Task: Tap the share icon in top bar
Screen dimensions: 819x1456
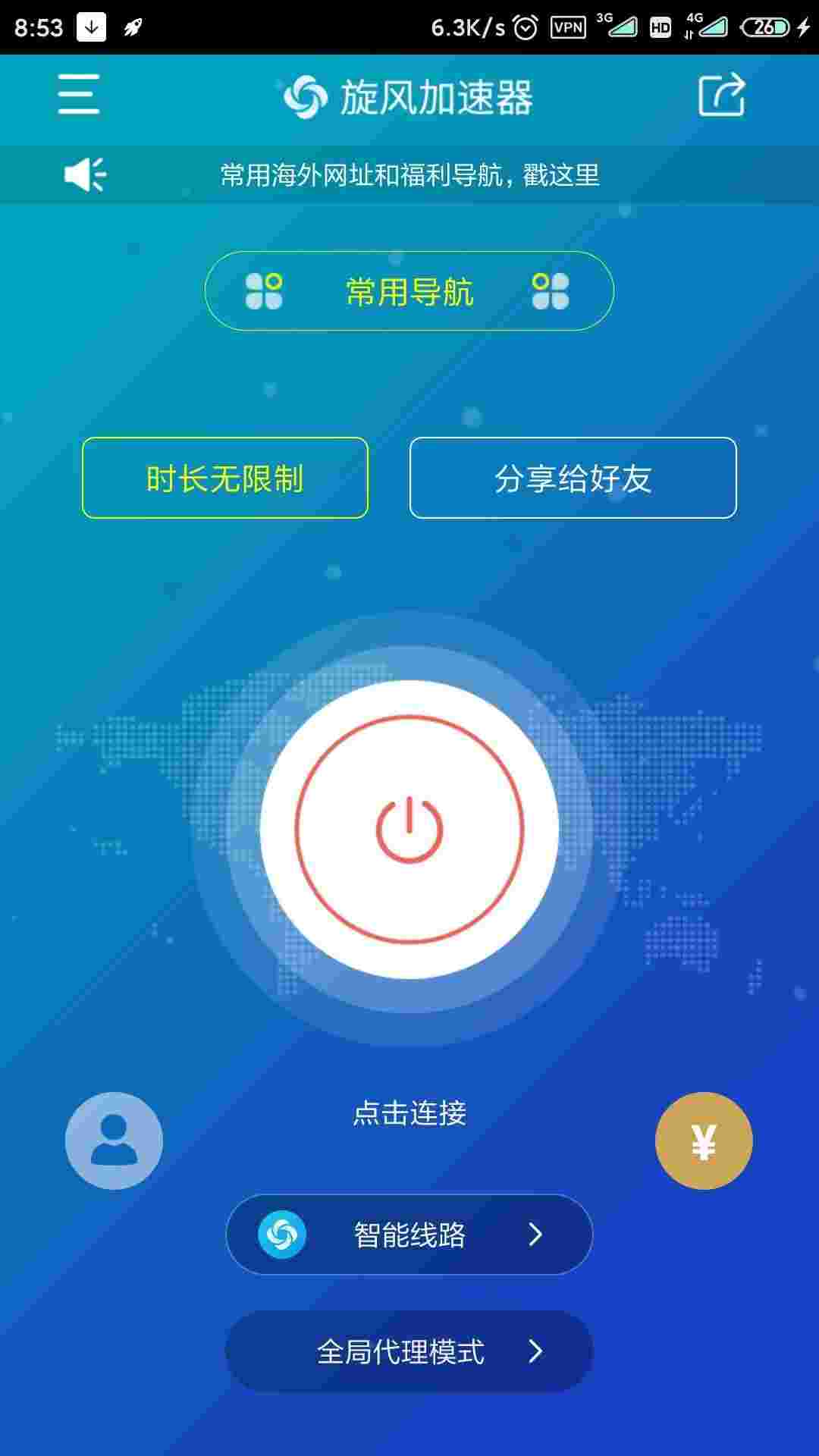Action: click(721, 95)
